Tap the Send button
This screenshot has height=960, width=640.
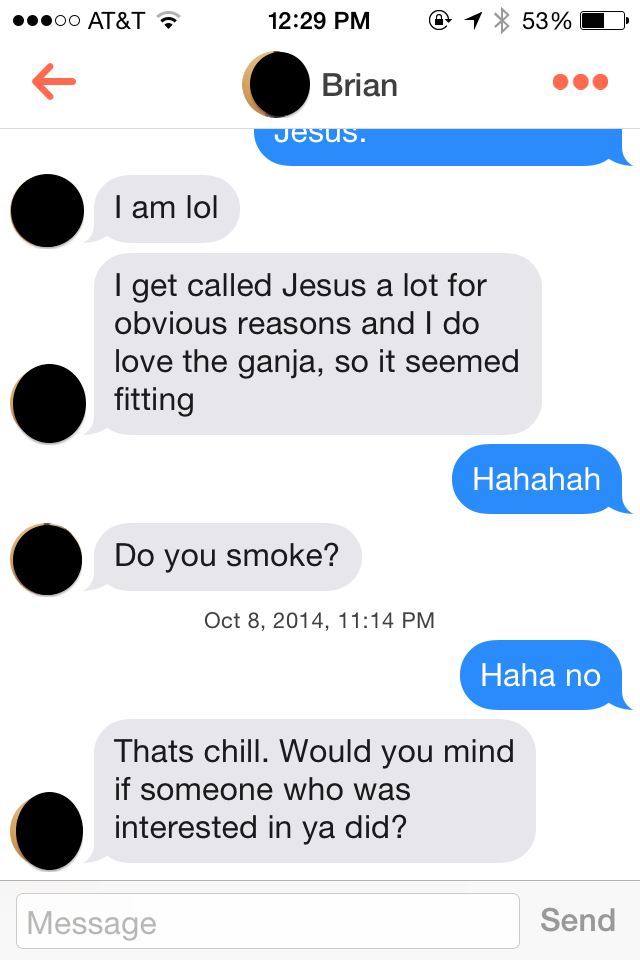(x=577, y=920)
